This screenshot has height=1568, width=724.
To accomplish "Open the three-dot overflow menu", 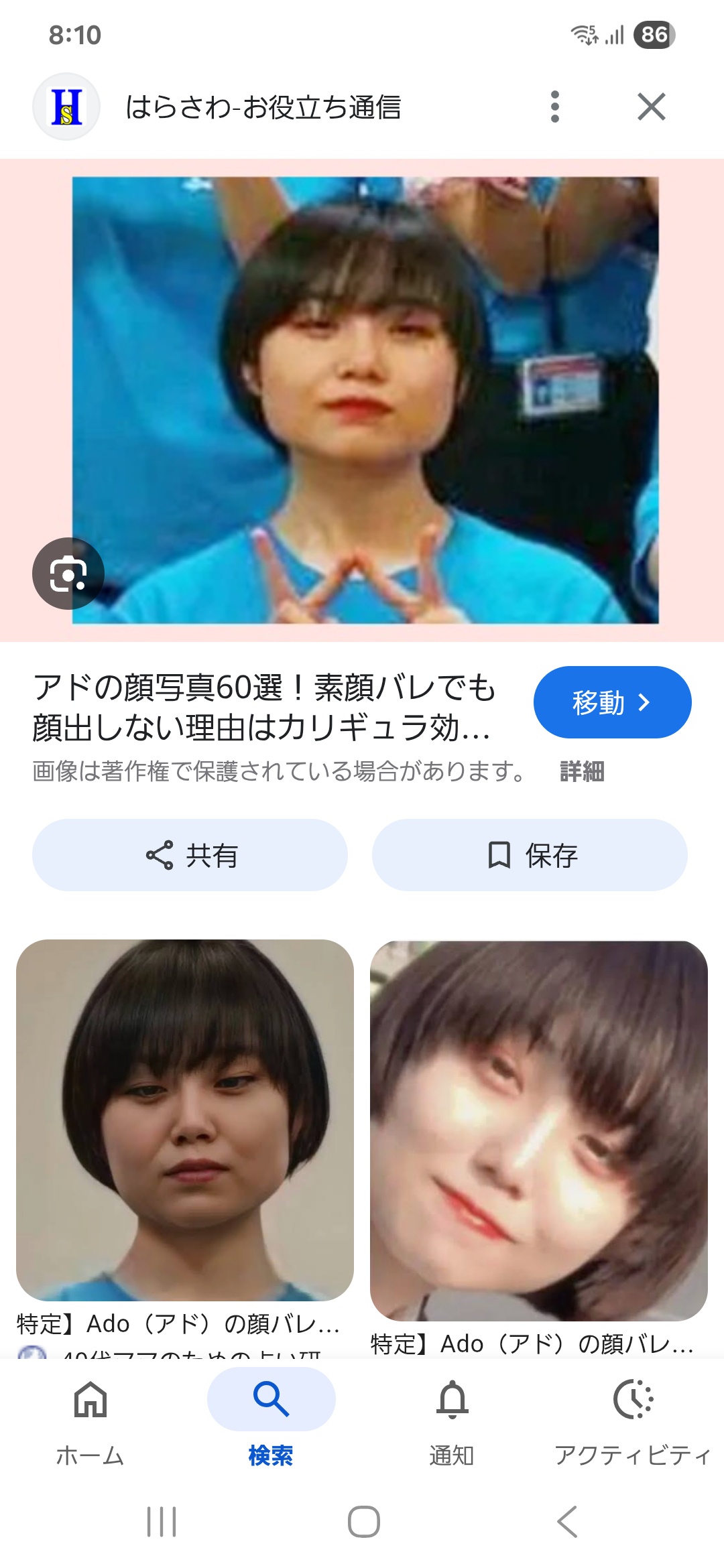I will click(x=554, y=107).
